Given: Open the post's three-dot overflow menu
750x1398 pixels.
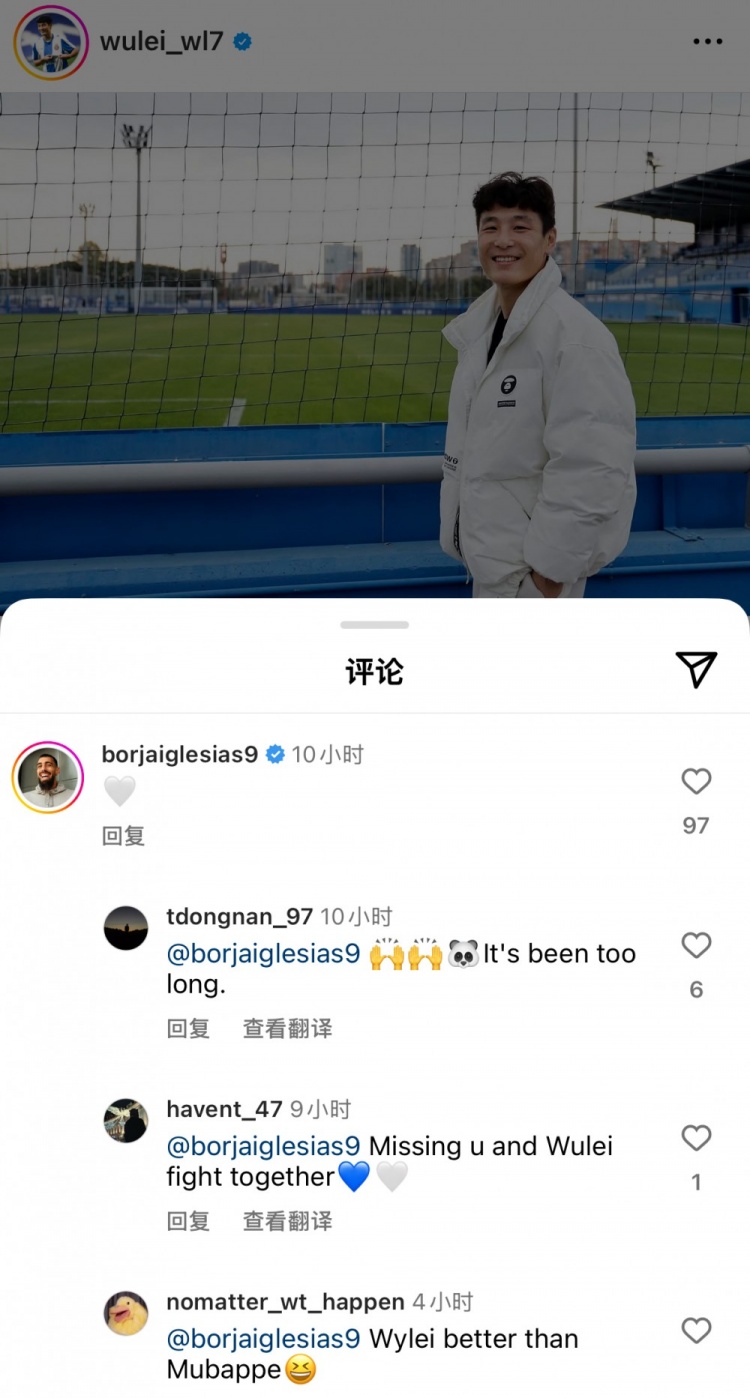Looking at the screenshot, I should point(707,42).
